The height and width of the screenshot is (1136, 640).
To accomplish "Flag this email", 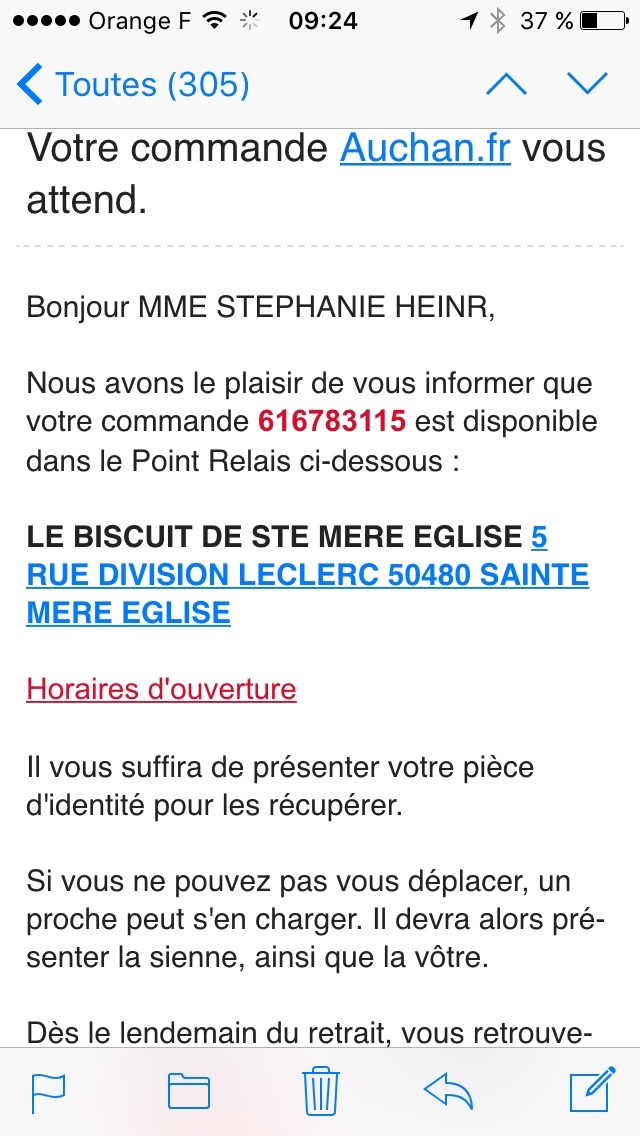I will tap(47, 1091).
